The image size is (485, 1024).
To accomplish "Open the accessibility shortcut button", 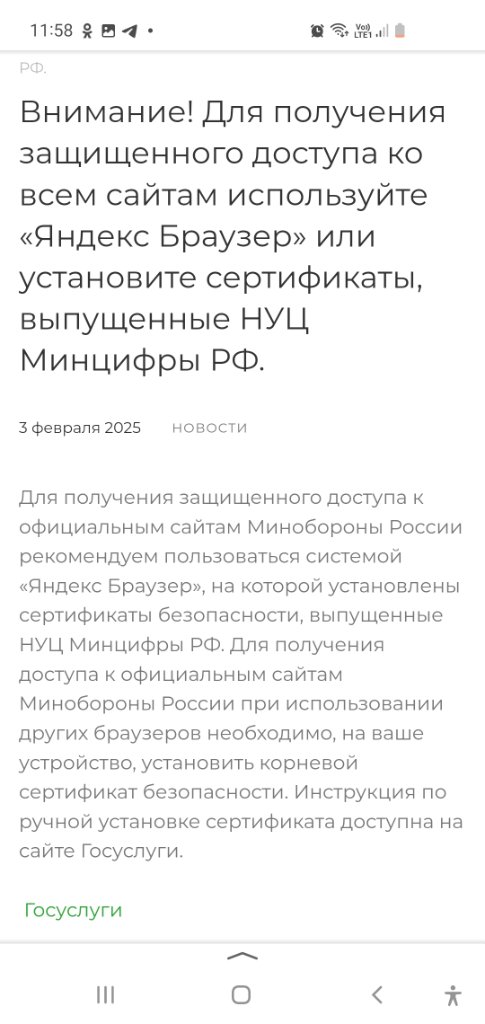I will tap(453, 995).
